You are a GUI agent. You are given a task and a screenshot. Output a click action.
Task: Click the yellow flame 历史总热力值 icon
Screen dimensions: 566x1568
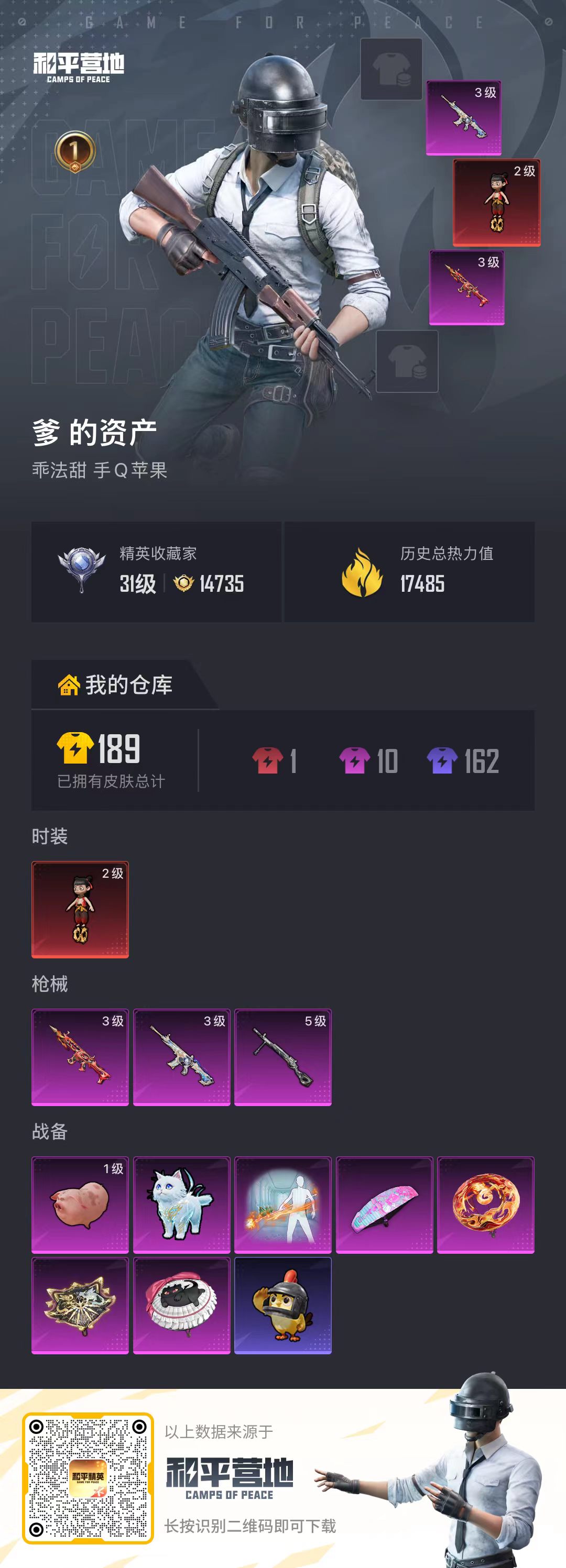tap(362, 571)
